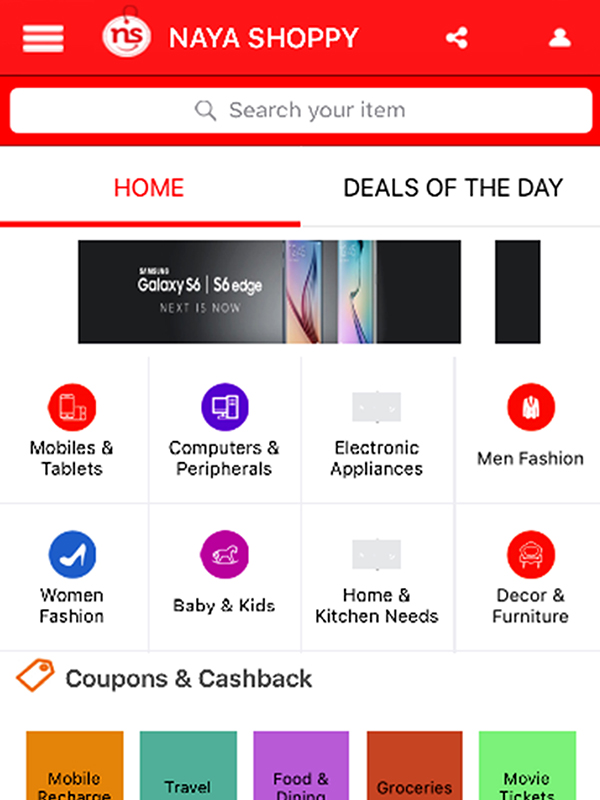
Task: Open Computers & Peripherals category
Action: pyautogui.click(x=224, y=431)
